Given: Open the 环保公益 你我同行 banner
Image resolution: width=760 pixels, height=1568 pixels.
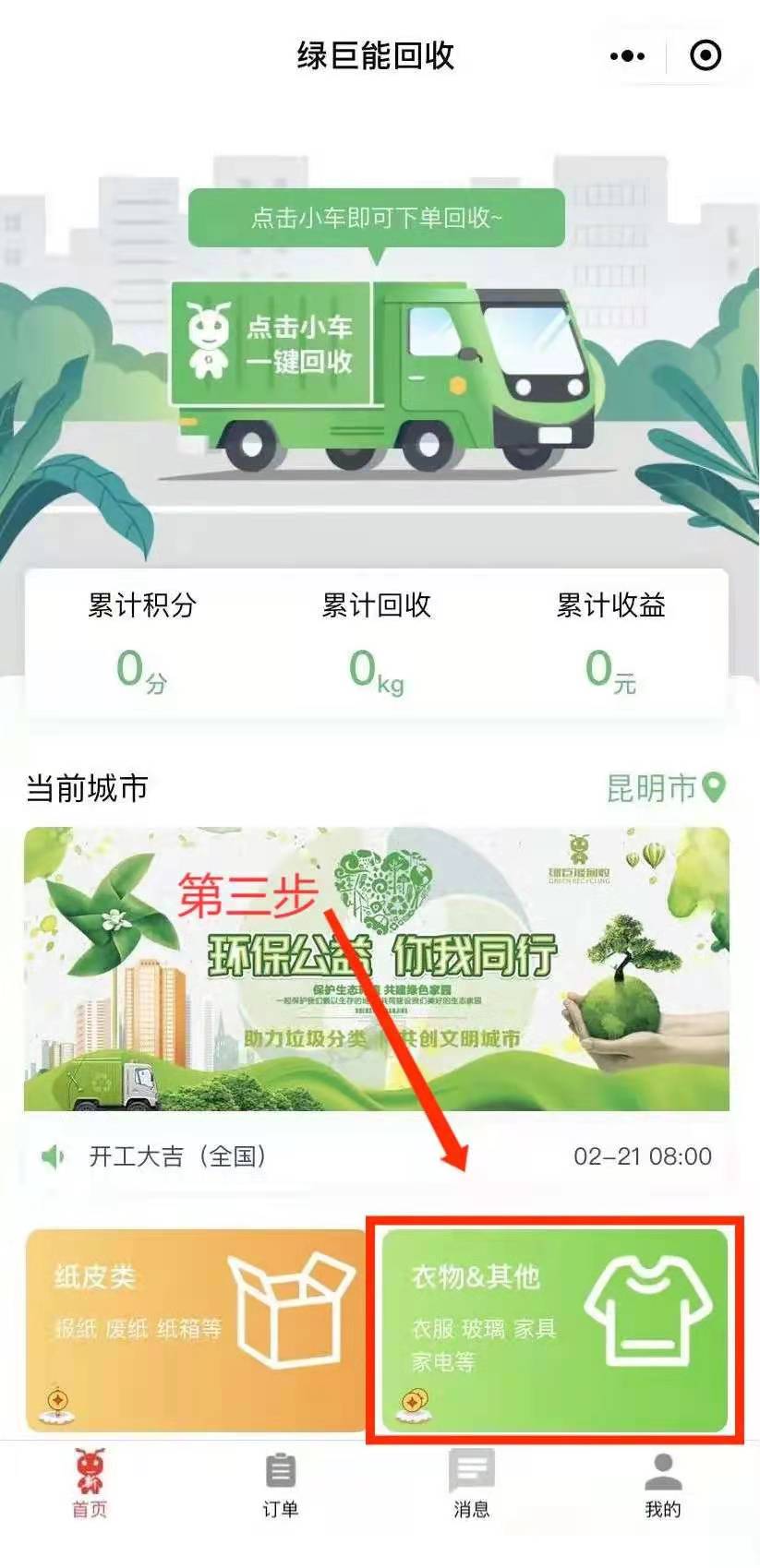Looking at the screenshot, I should click(376, 969).
